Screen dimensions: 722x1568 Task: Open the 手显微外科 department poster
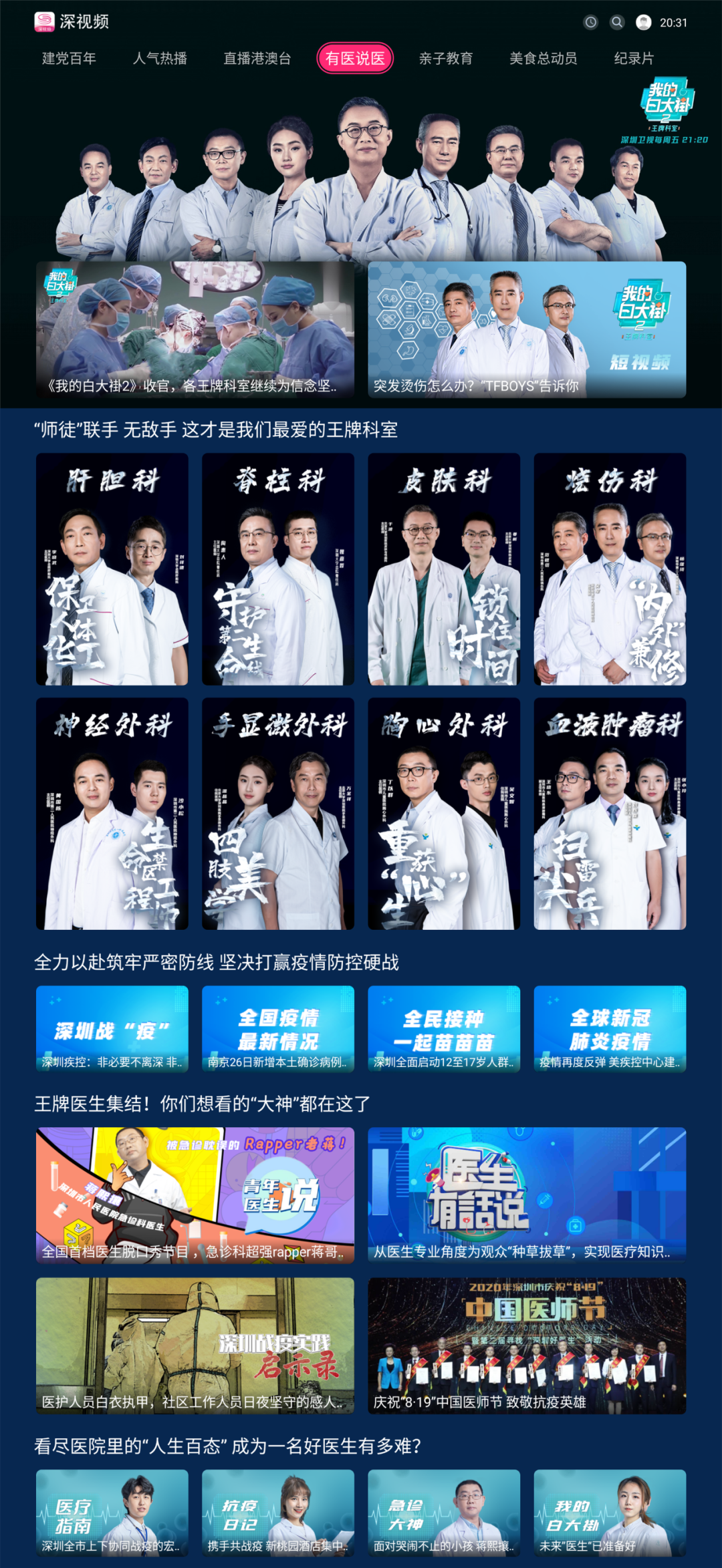pos(278,813)
